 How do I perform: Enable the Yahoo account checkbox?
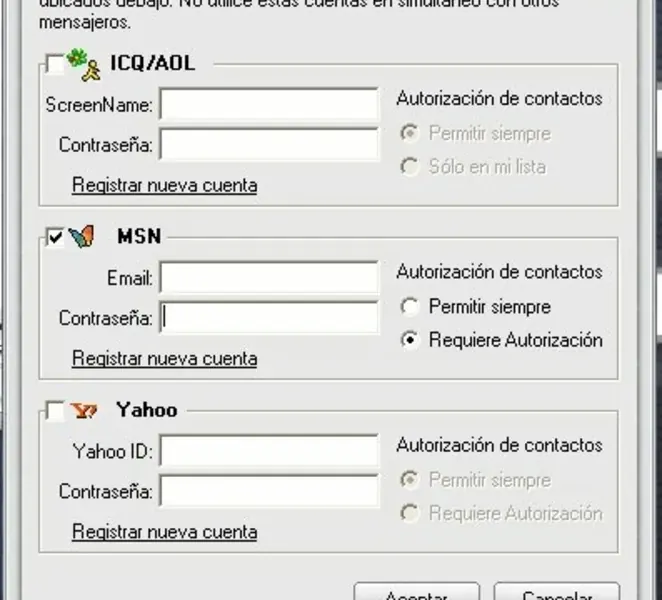click(x=55, y=410)
